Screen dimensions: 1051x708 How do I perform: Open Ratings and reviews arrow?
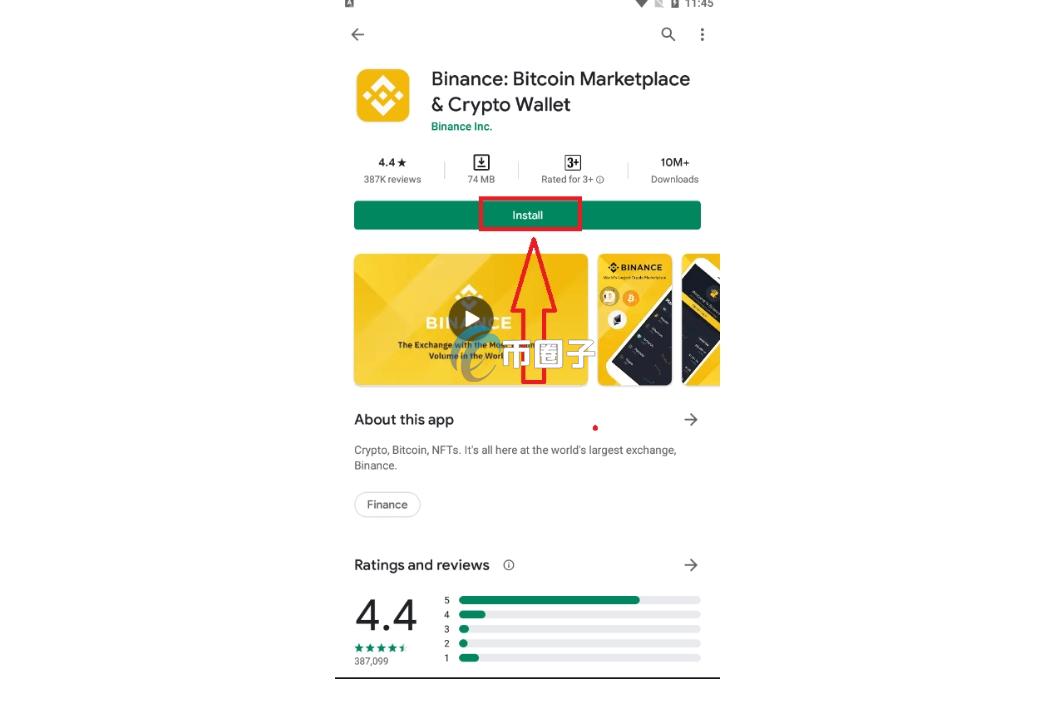point(690,565)
